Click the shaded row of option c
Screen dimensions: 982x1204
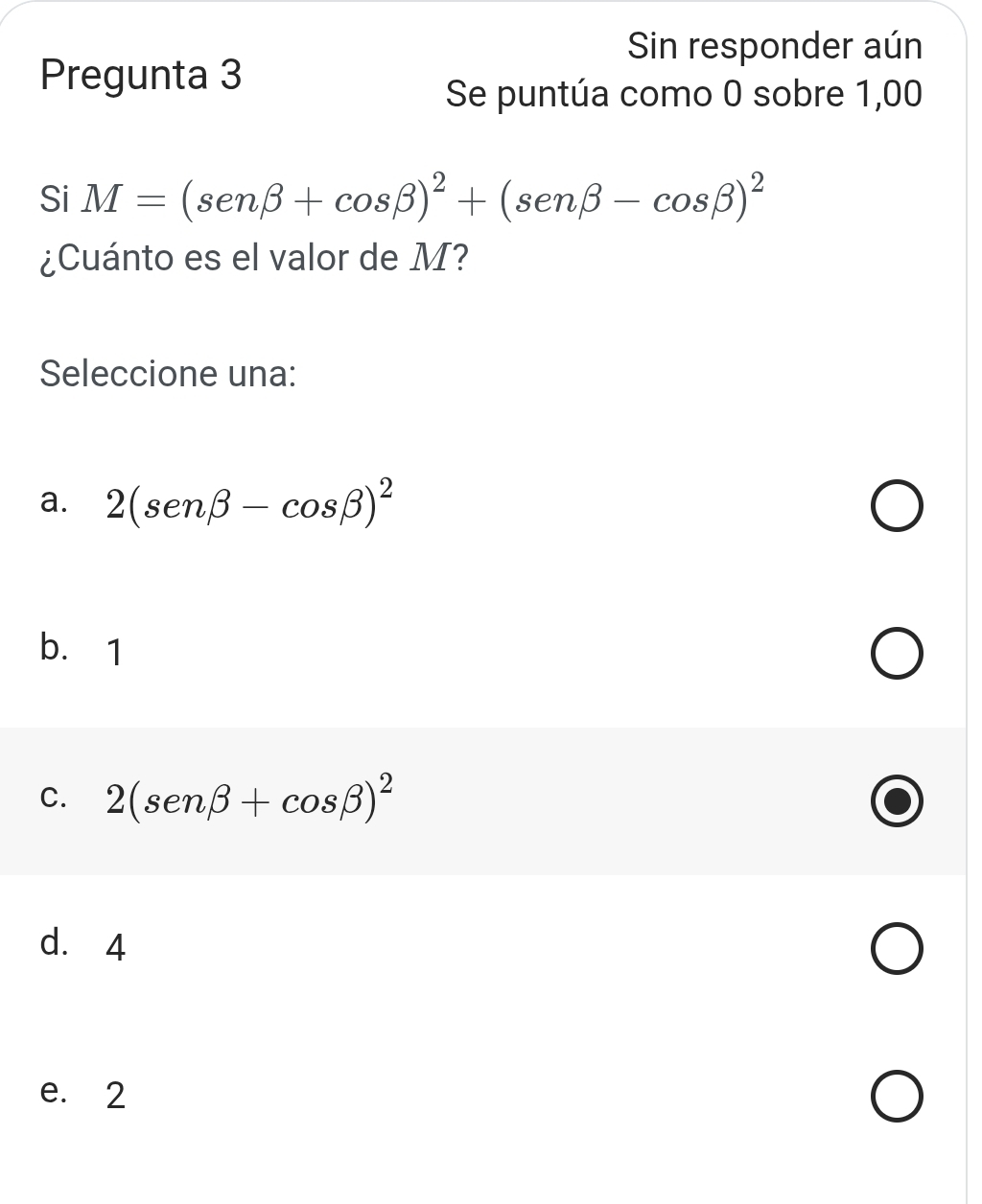click(x=479, y=801)
